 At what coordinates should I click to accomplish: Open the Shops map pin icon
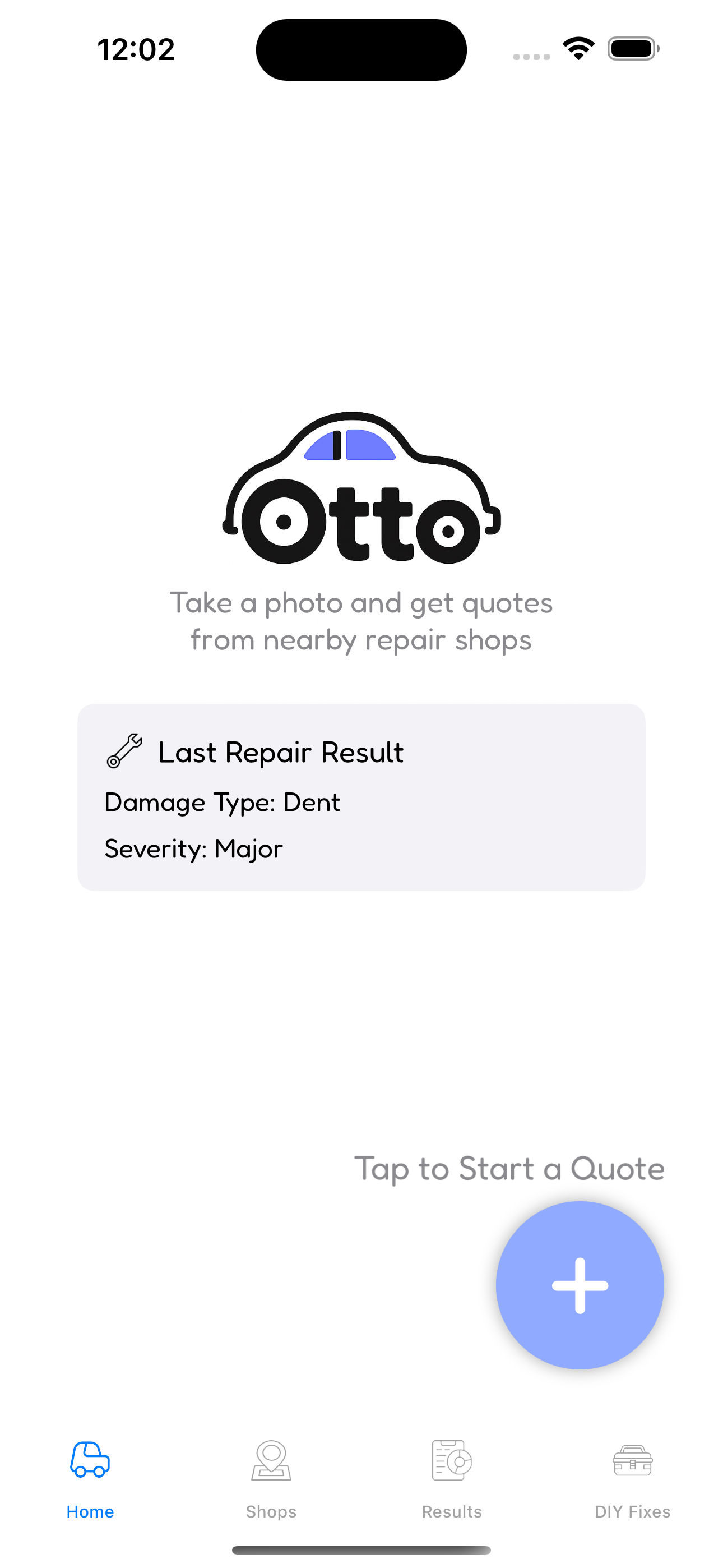[271, 1461]
